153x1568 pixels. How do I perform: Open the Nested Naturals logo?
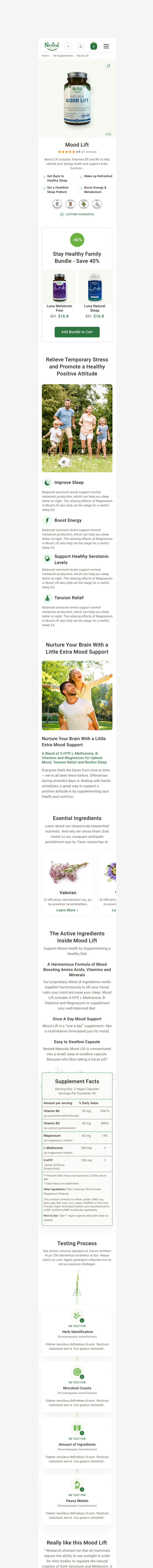coord(52,46)
